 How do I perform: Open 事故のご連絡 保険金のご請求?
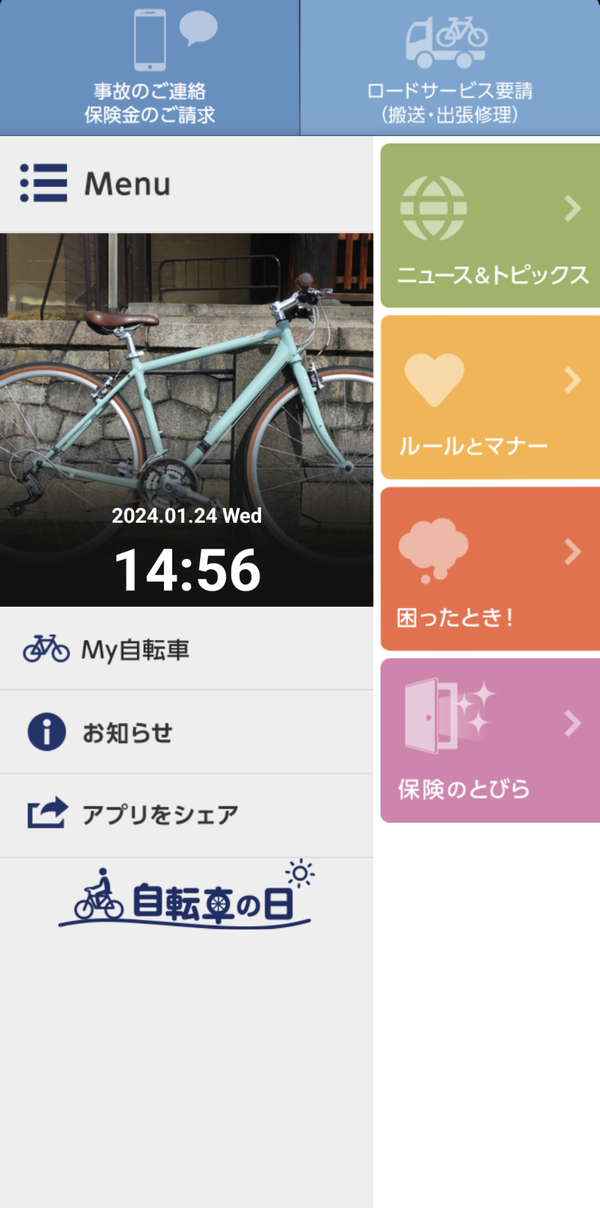[150, 67]
